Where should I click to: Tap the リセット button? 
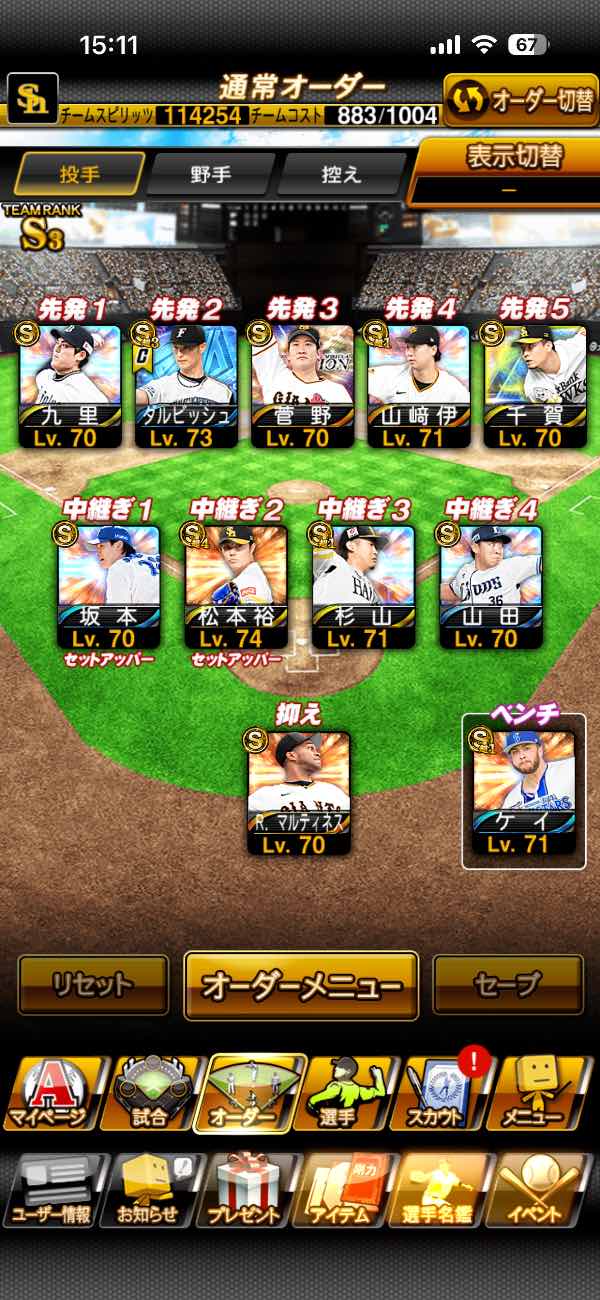coord(93,984)
